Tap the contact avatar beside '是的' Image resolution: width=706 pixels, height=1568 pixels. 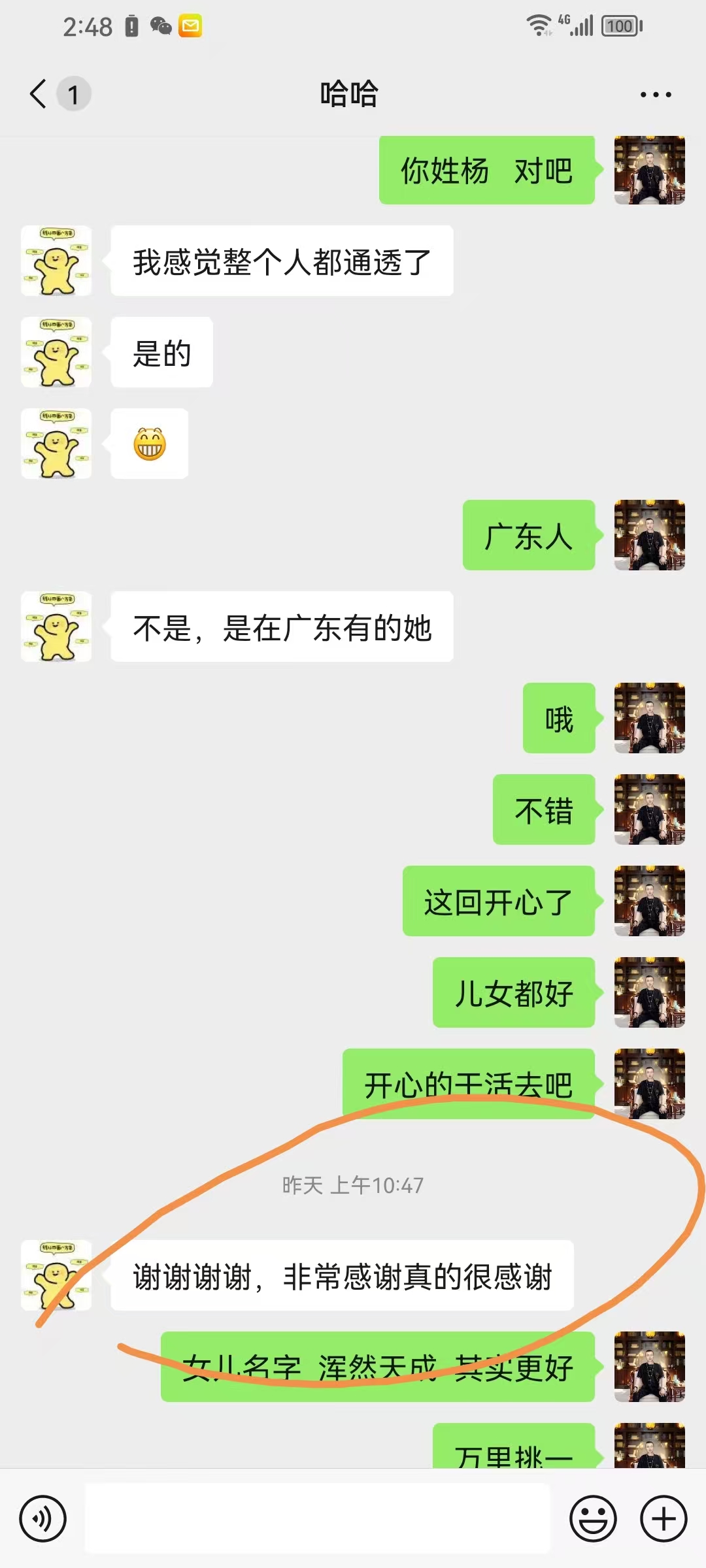[56, 352]
